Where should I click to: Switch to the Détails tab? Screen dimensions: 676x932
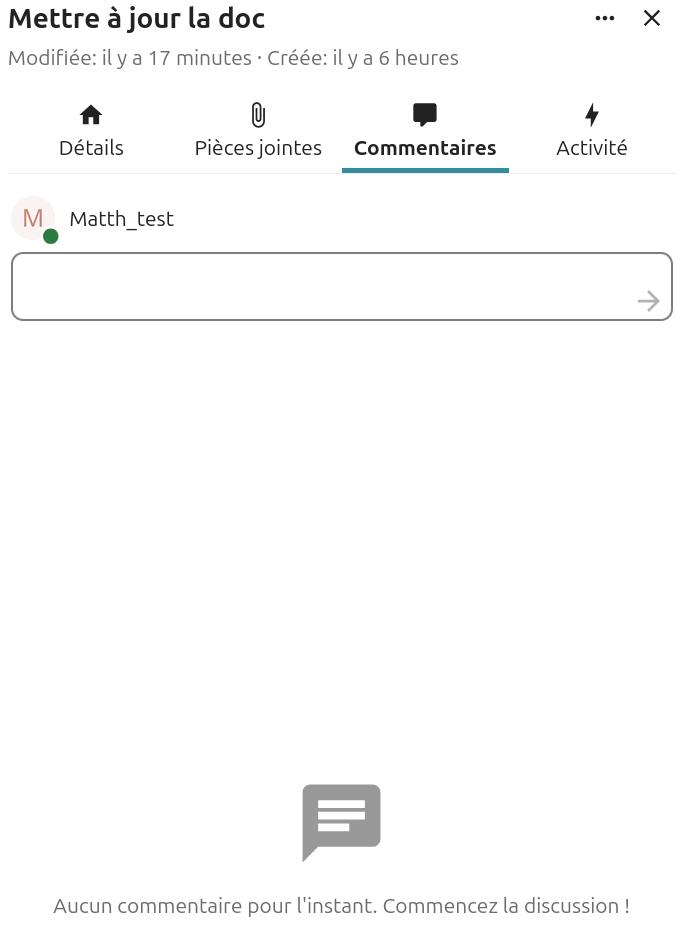point(91,132)
